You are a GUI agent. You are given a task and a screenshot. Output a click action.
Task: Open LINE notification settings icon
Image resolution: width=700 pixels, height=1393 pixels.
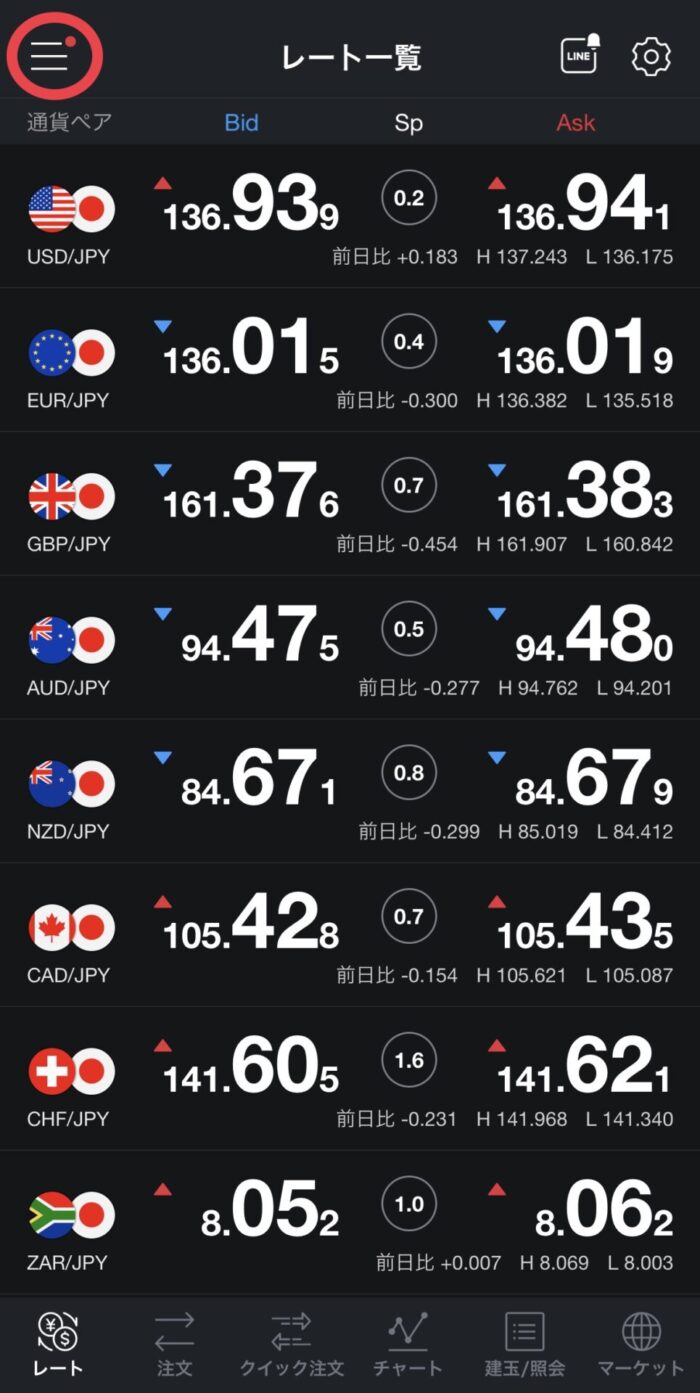click(580, 55)
